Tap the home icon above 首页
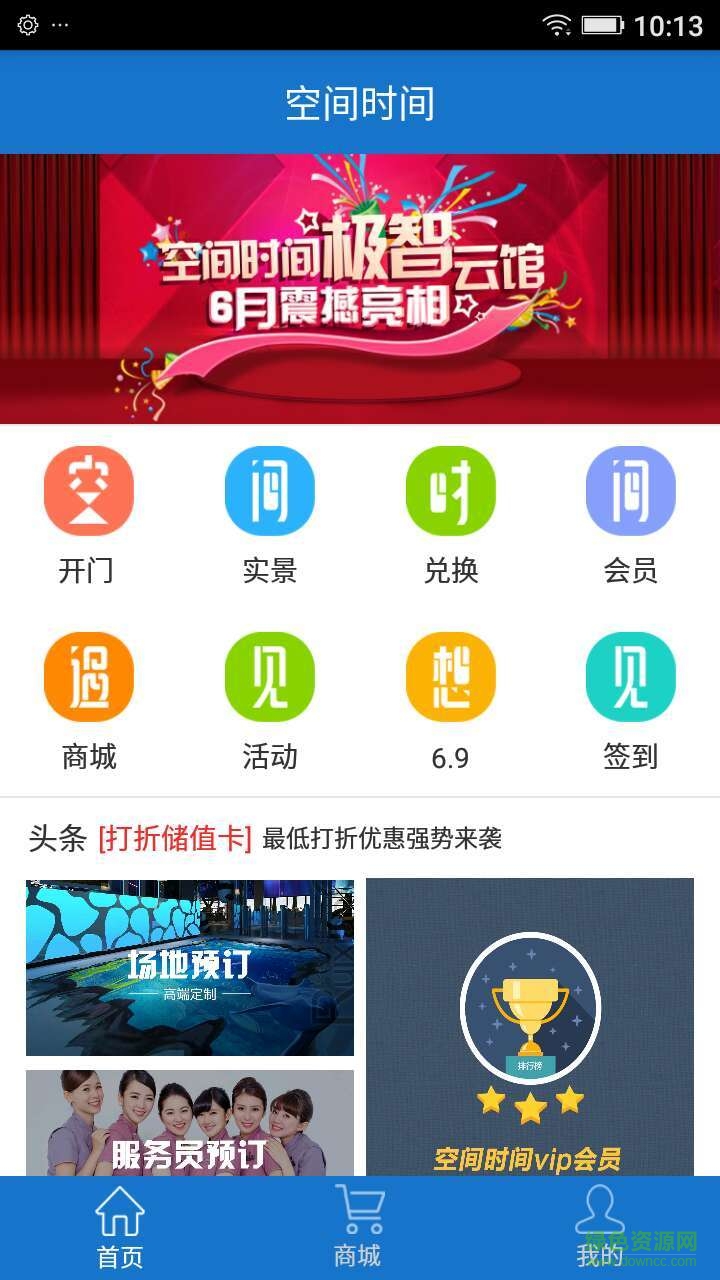The image size is (720, 1280). [121, 1212]
